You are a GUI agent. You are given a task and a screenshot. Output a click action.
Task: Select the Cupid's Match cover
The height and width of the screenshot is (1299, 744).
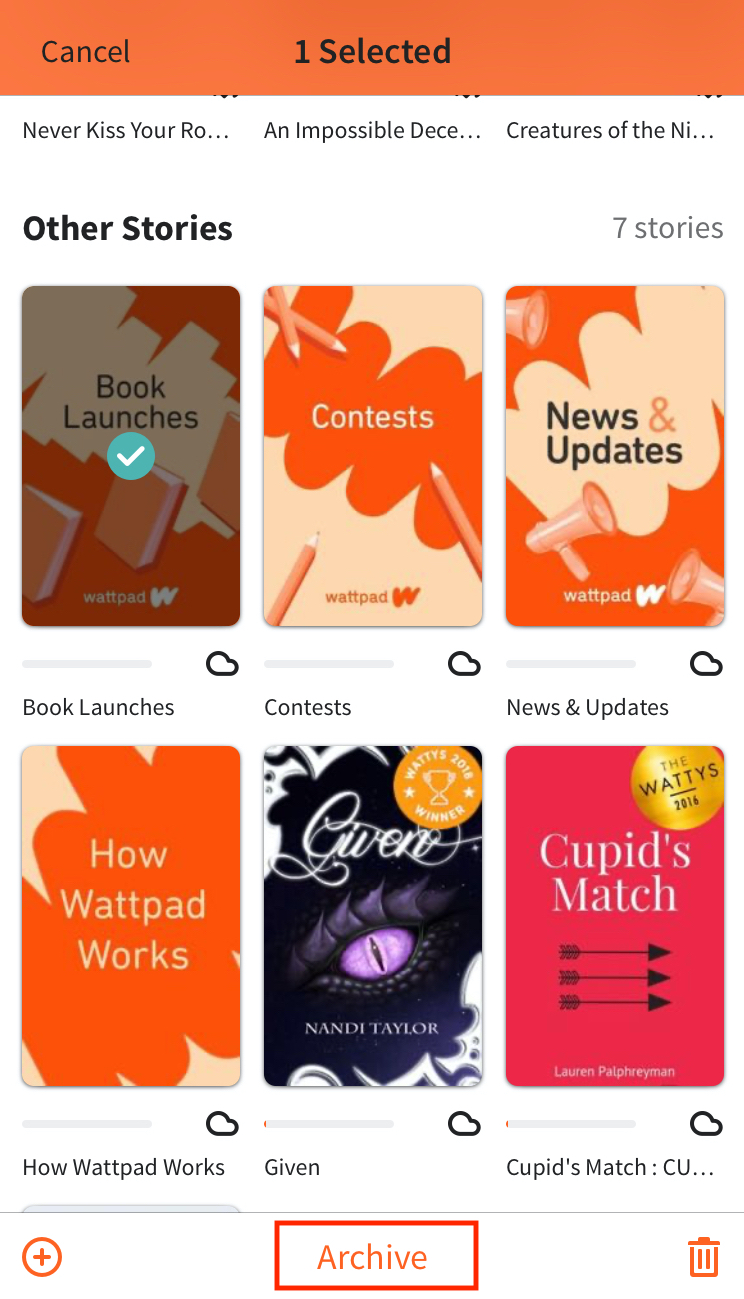pos(614,915)
